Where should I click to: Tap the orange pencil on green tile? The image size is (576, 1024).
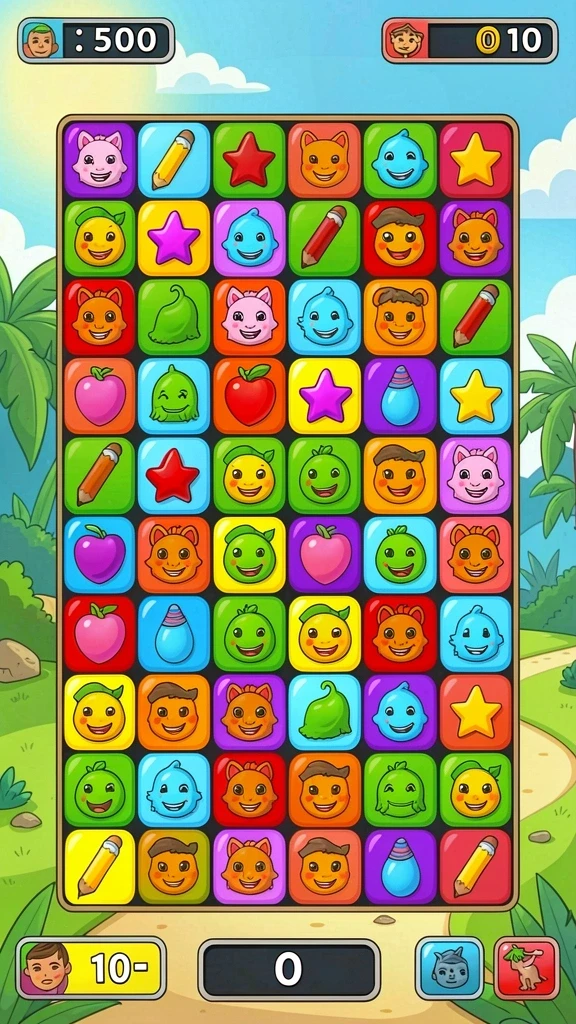[99, 475]
